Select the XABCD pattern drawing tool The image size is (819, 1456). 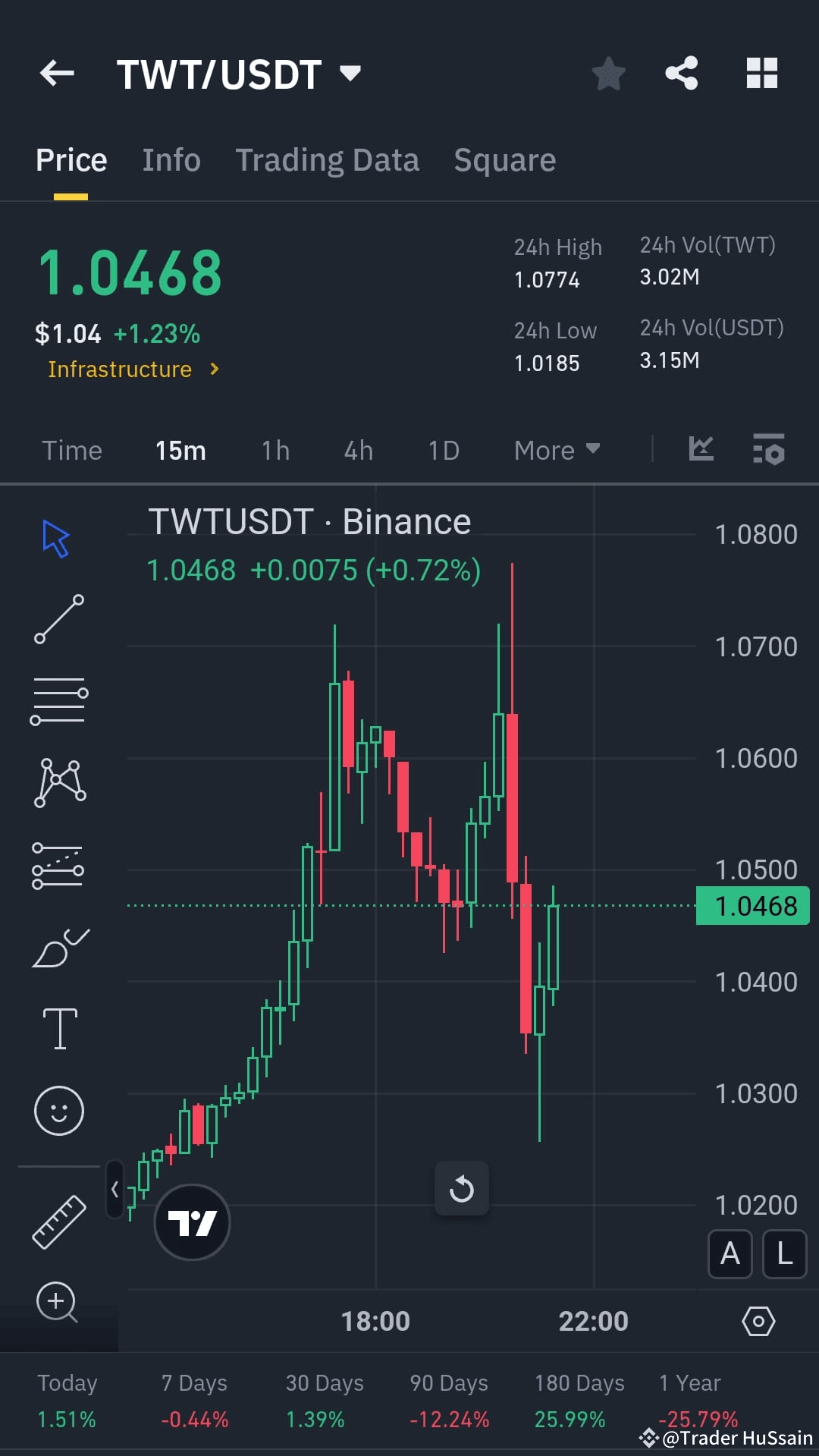[x=59, y=781]
